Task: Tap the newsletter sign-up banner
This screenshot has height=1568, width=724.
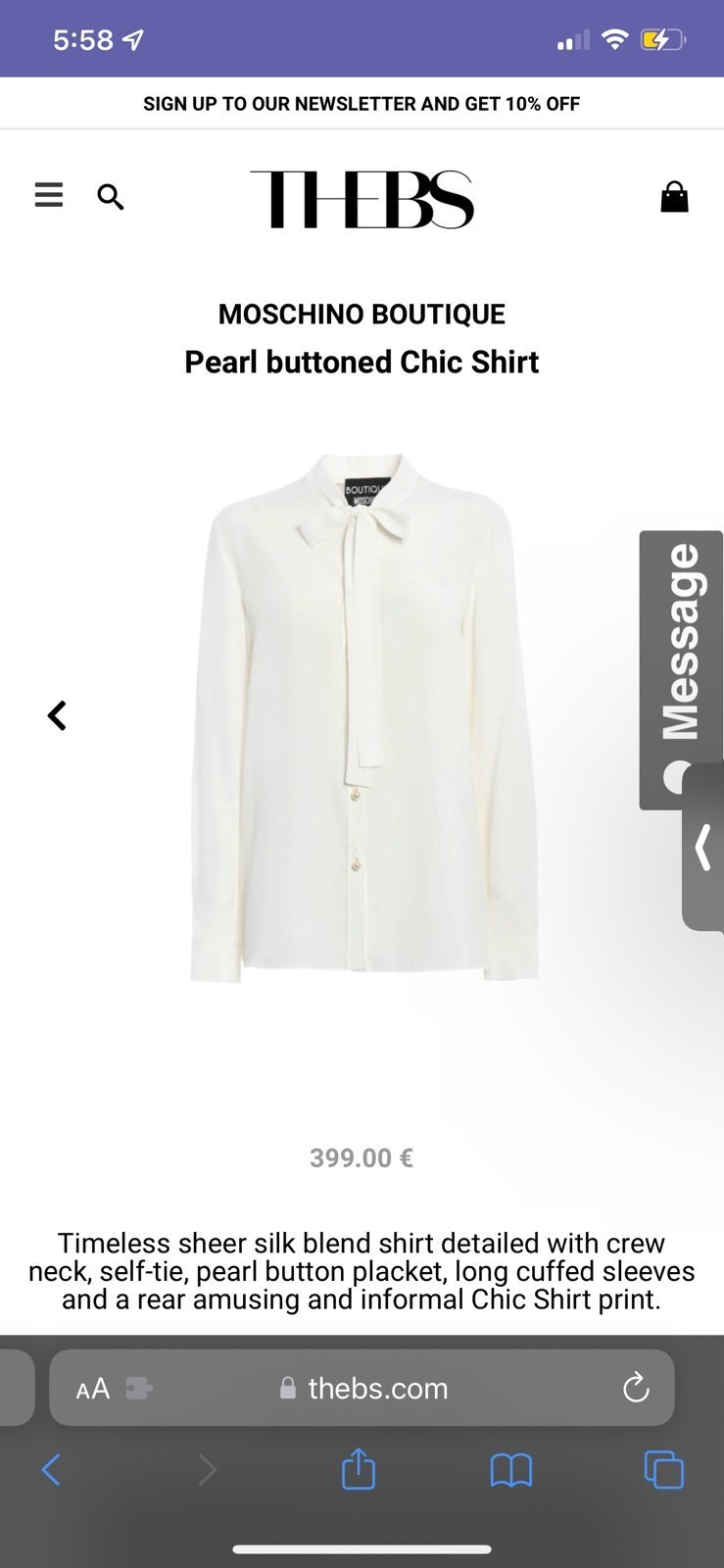Action: [362, 104]
